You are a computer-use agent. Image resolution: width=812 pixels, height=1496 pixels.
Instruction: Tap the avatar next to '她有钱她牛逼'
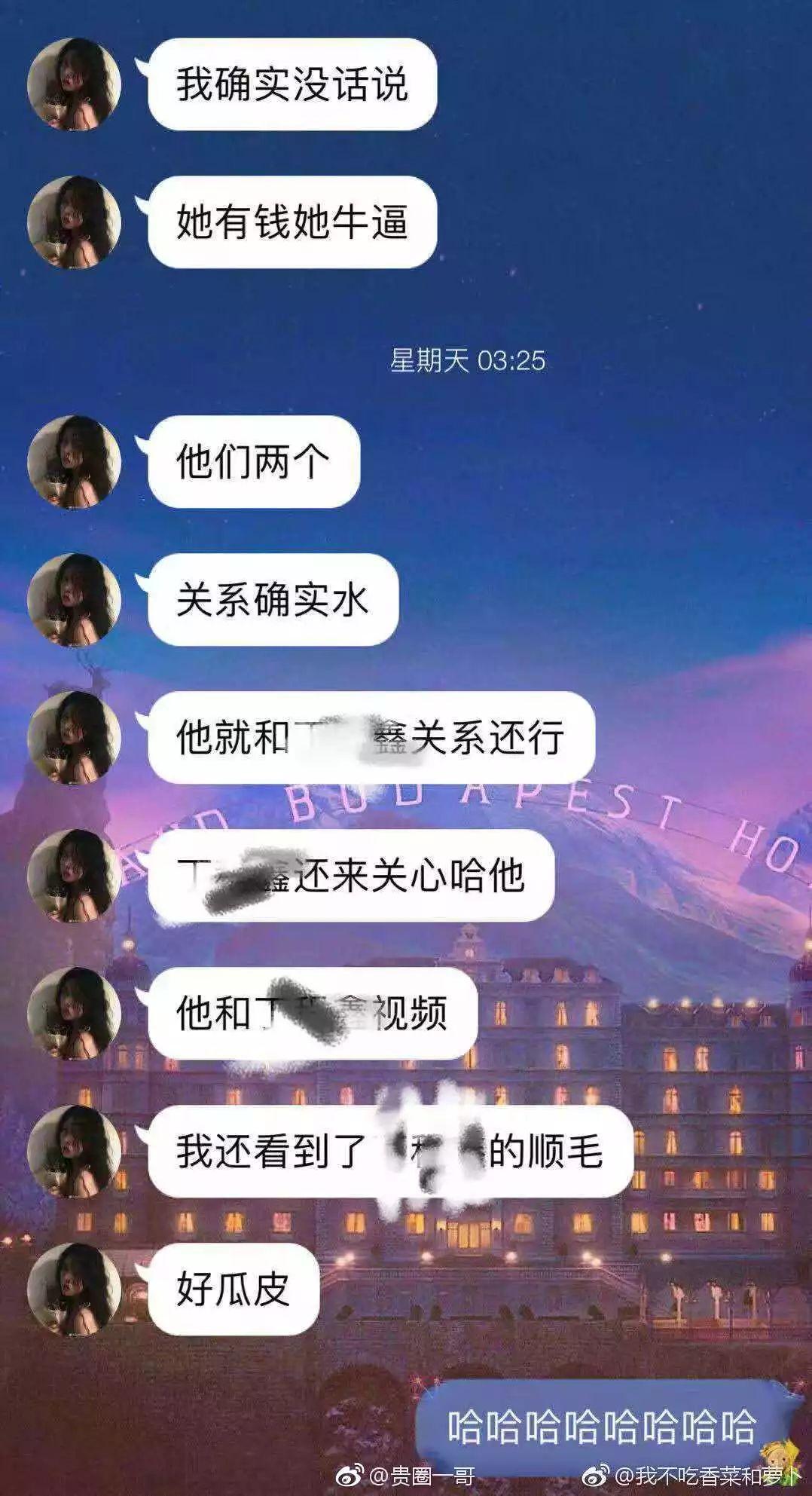74,222
